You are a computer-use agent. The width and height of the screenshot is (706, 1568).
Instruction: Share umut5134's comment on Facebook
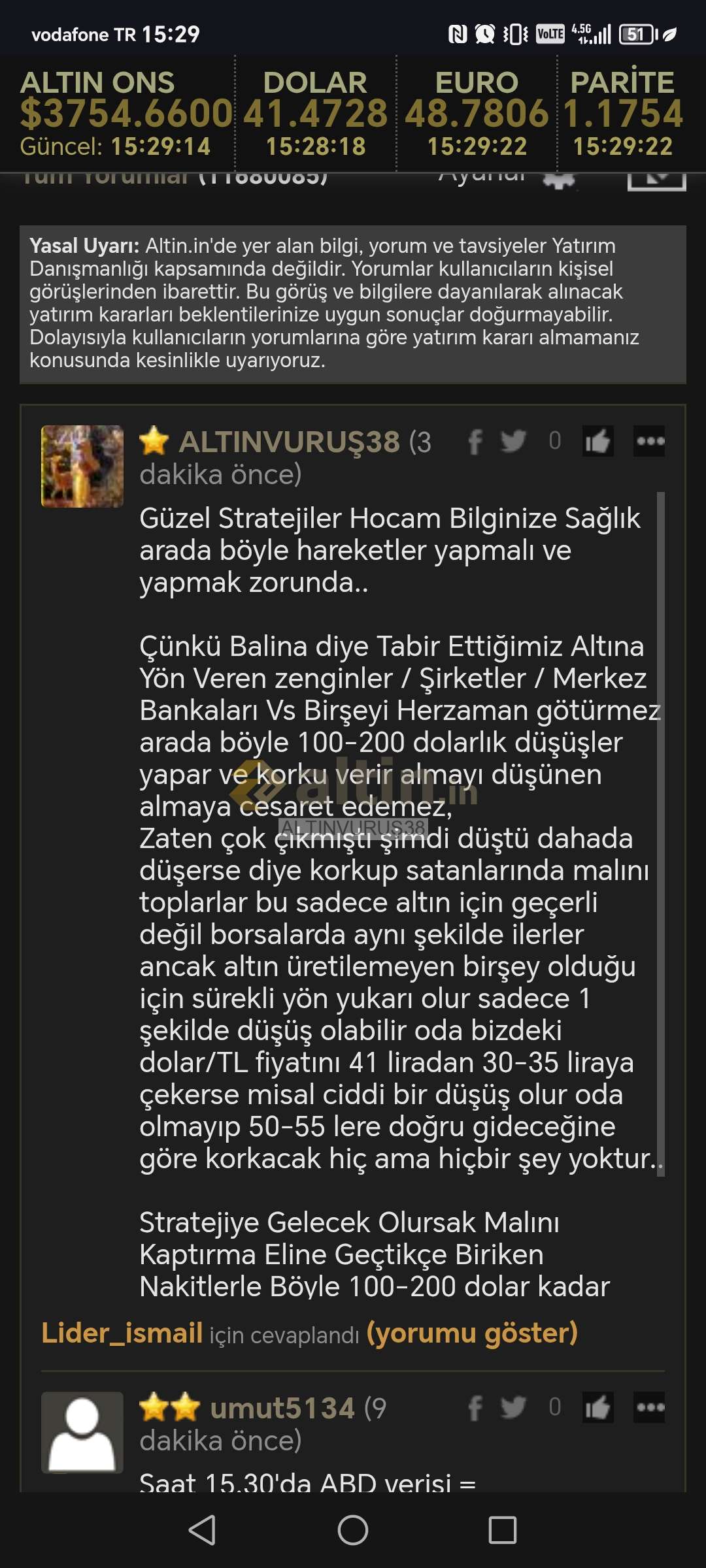475,1408
